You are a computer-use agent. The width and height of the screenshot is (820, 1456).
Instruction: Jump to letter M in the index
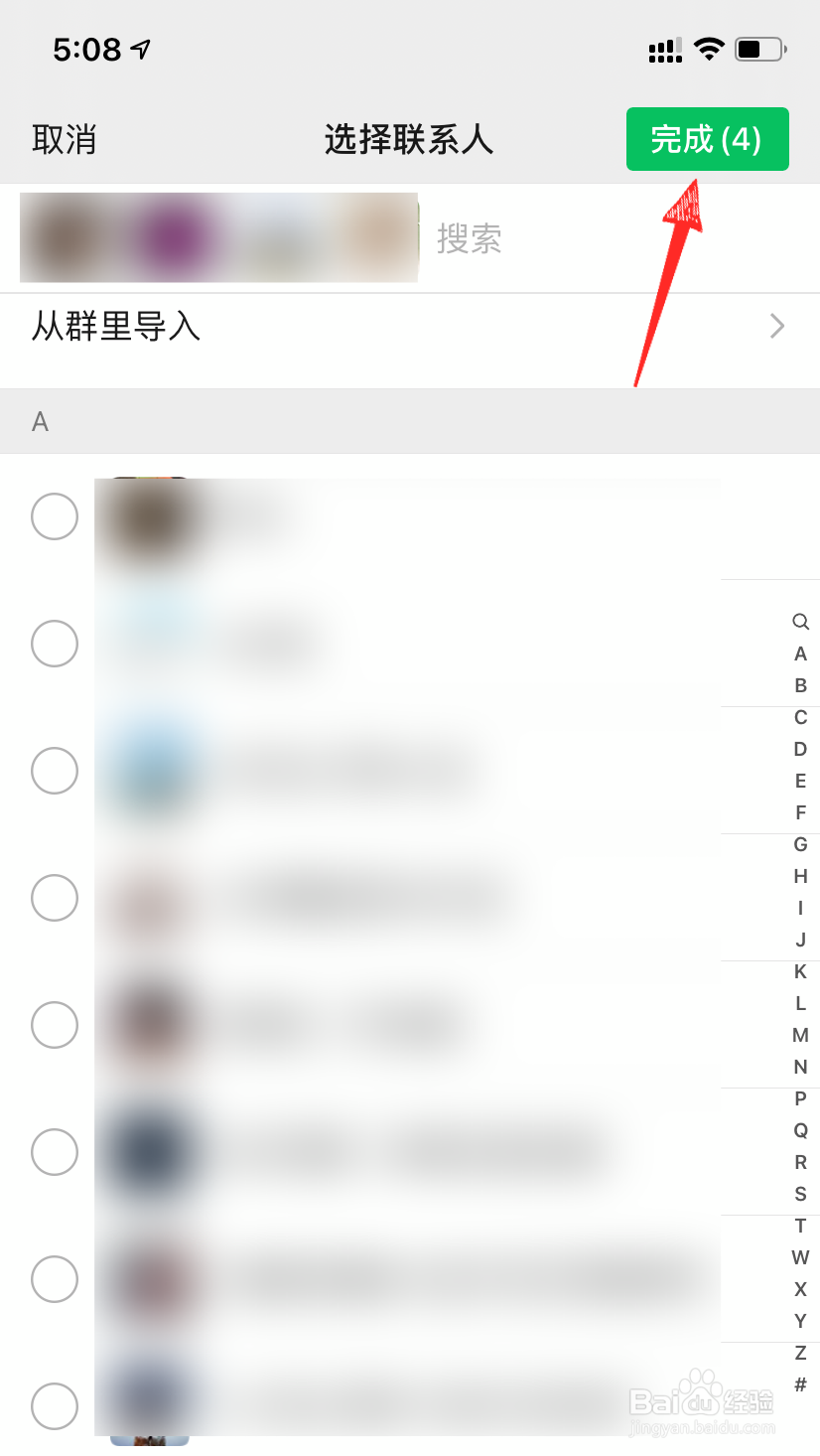(x=800, y=1035)
